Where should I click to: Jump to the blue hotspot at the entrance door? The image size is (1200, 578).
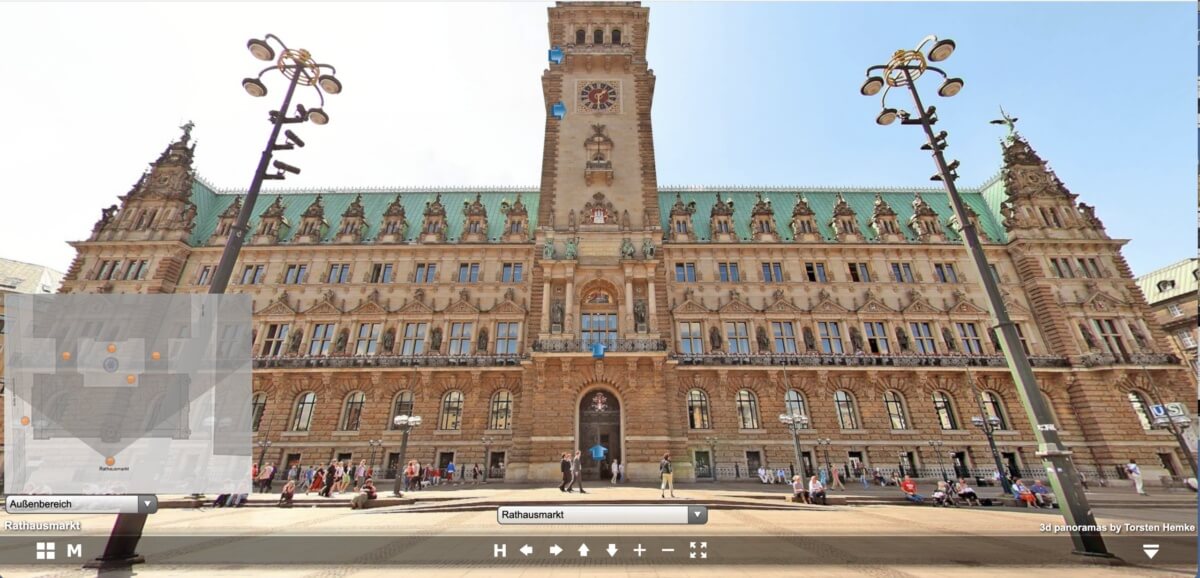coord(598,452)
